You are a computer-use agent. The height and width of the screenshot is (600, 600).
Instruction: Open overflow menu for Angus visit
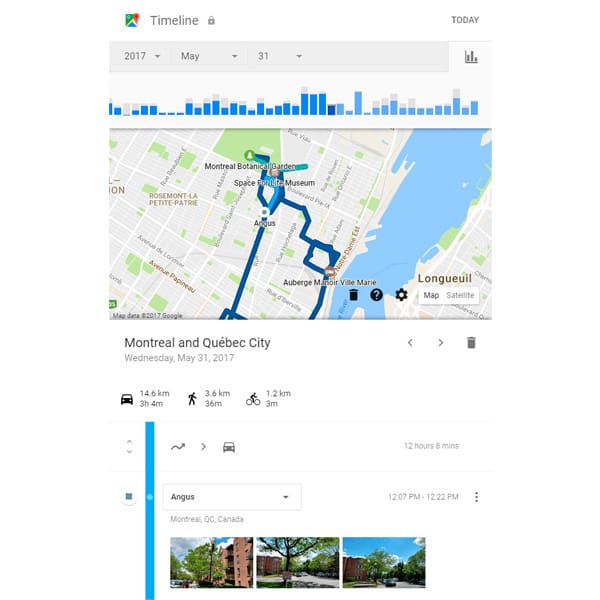[476, 497]
